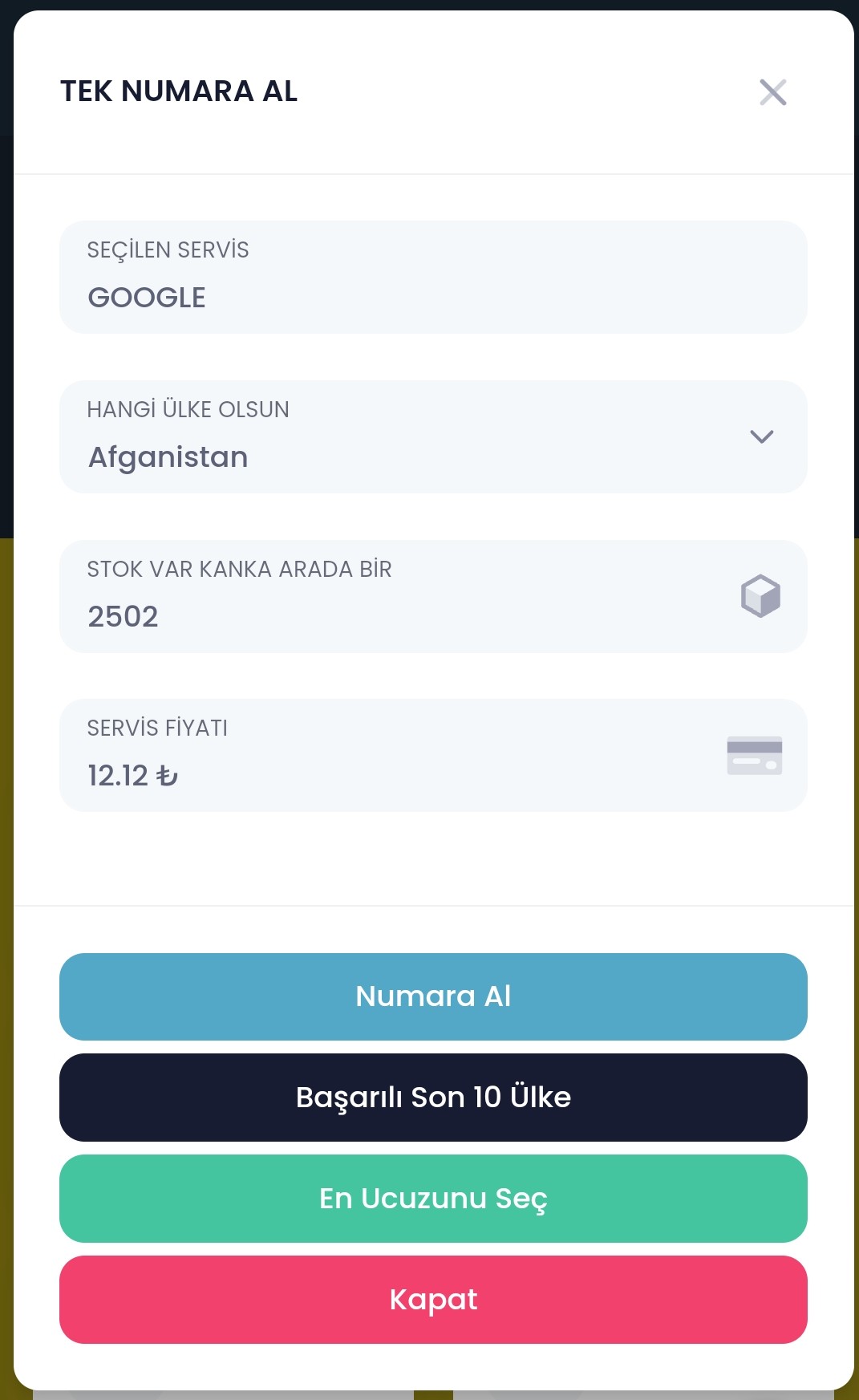Click the TEK NUMARA AL dialog title
Screen dimensions: 859x1400
coord(178,91)
